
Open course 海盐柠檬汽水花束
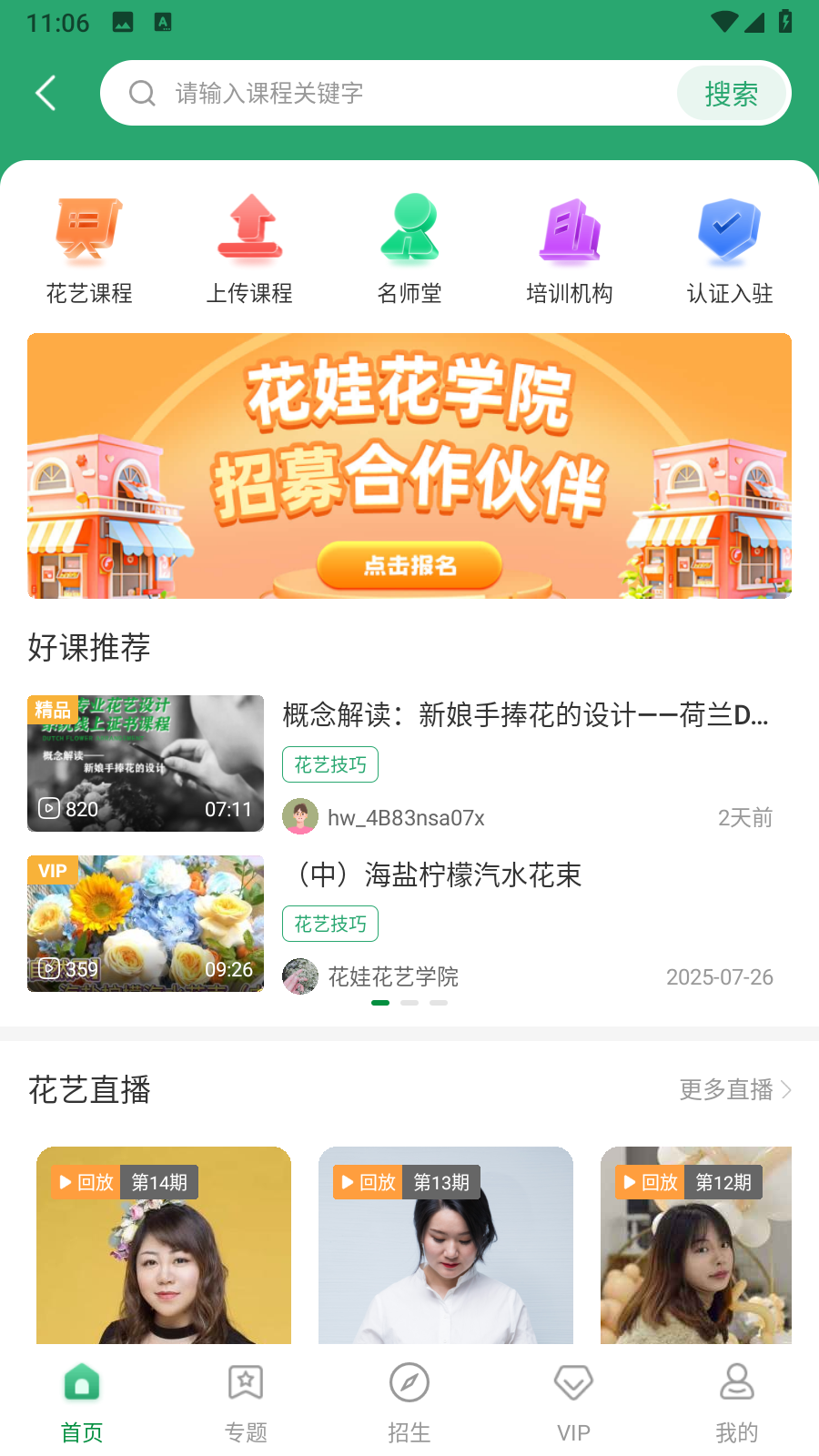437,875
